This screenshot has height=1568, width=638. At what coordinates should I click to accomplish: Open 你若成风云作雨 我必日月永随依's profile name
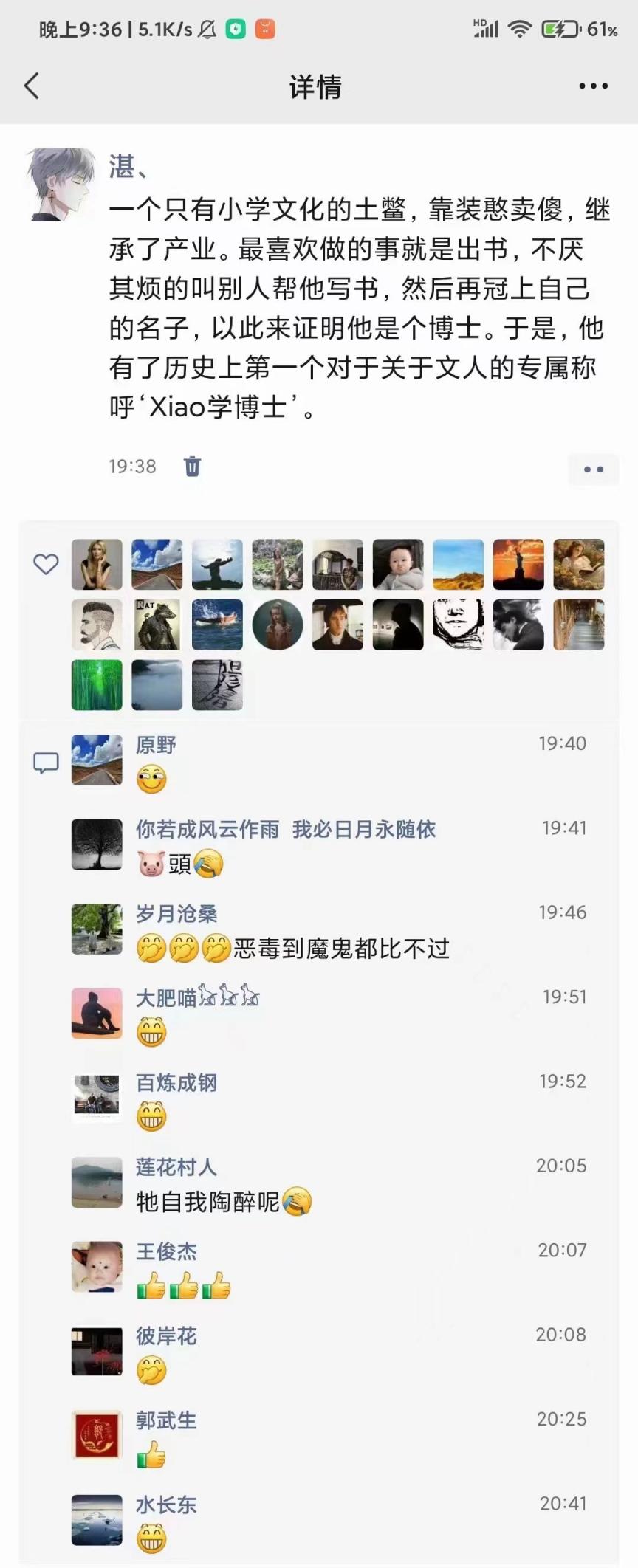tap(285, 829)
